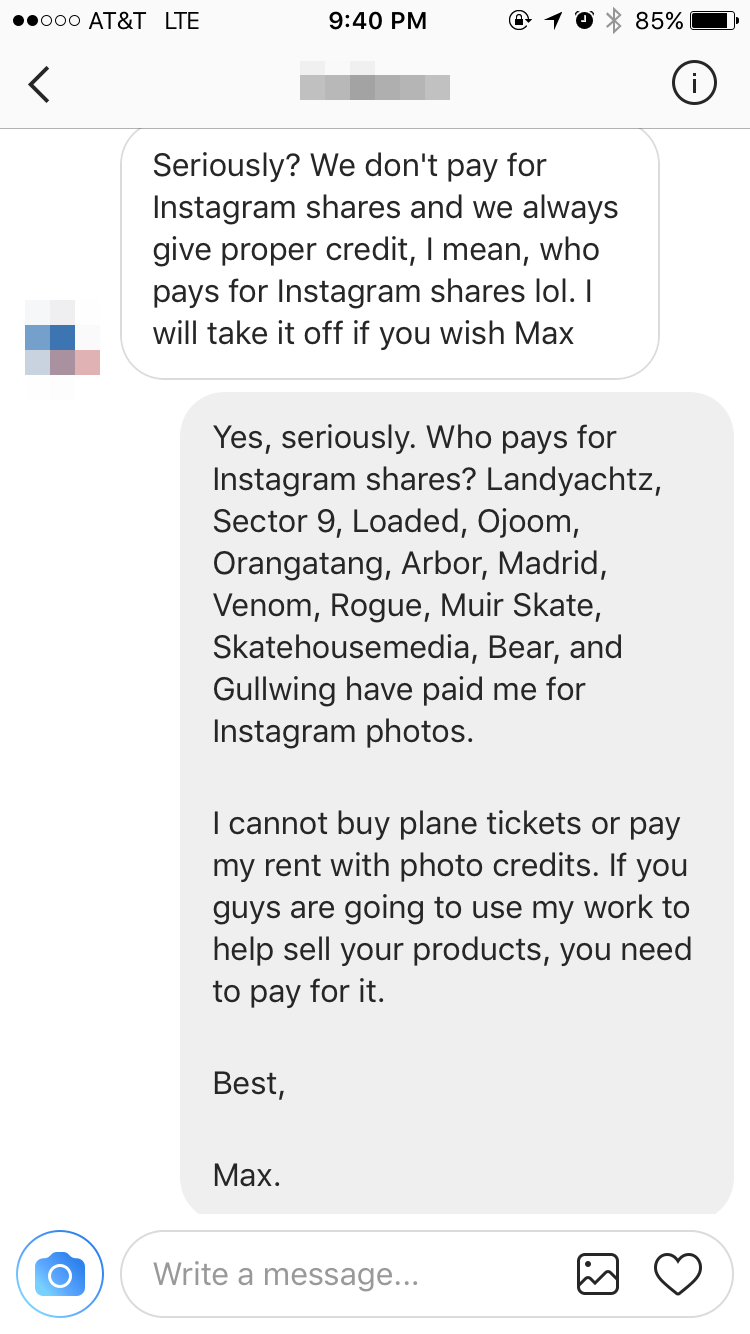Open the sender's pixelated profile picture
750x1334 pixels.
point(62,348)
